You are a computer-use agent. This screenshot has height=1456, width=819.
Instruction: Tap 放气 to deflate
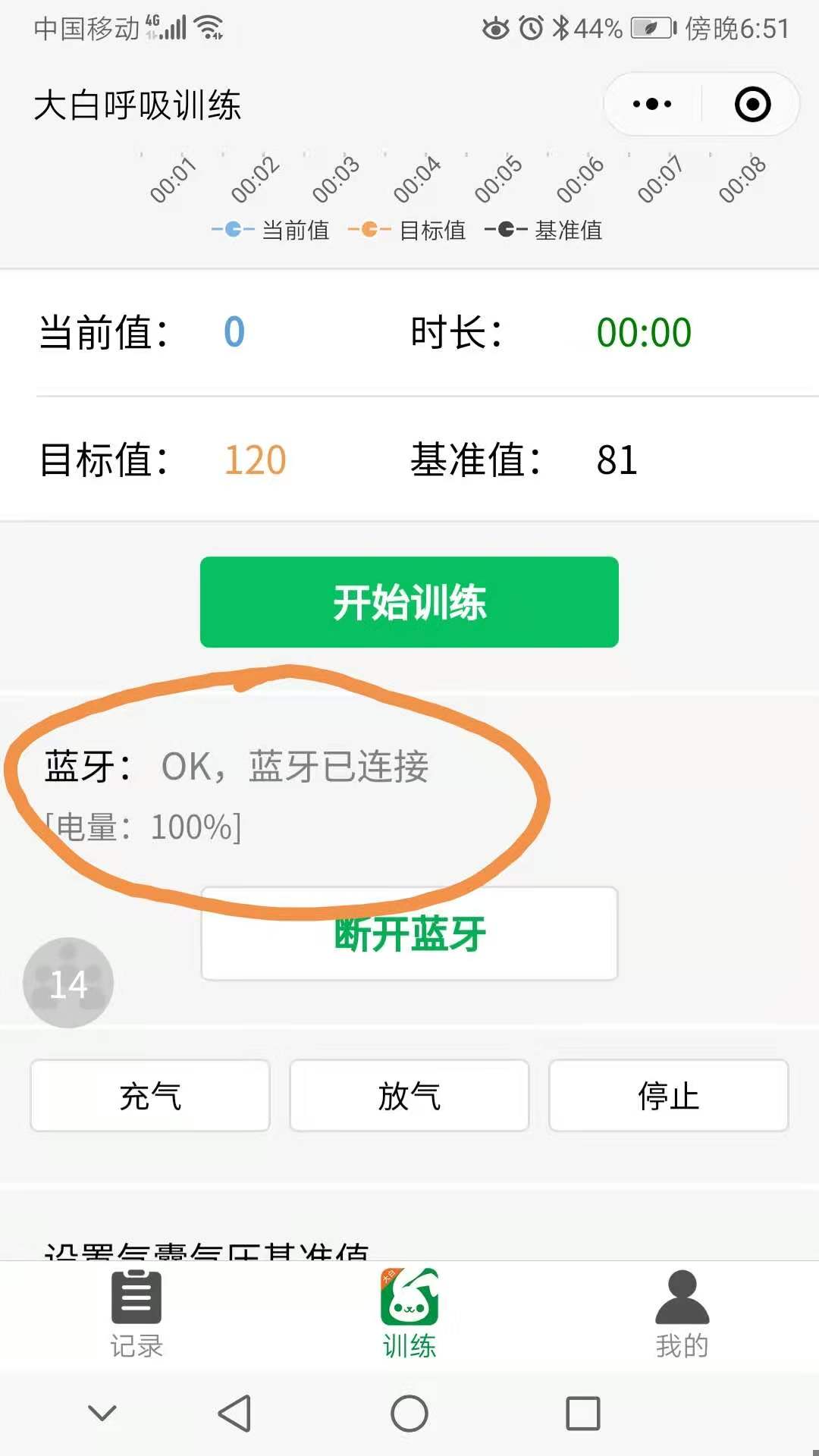pyautogui.click(x=409, y=1096)
